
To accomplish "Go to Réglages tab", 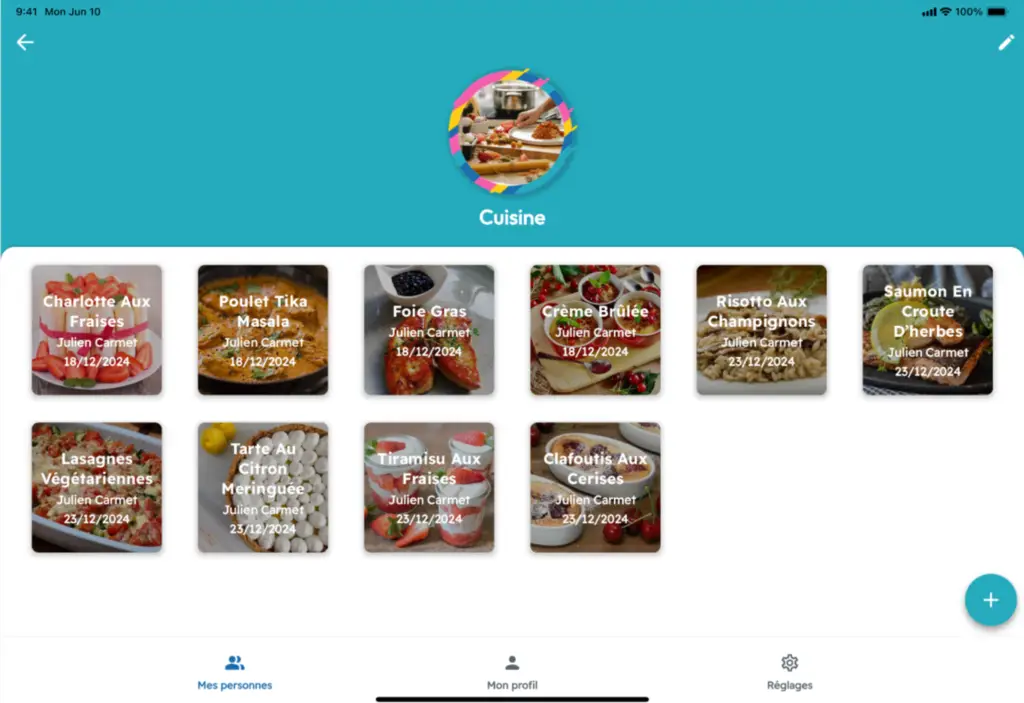I will [x=789, y=672].
